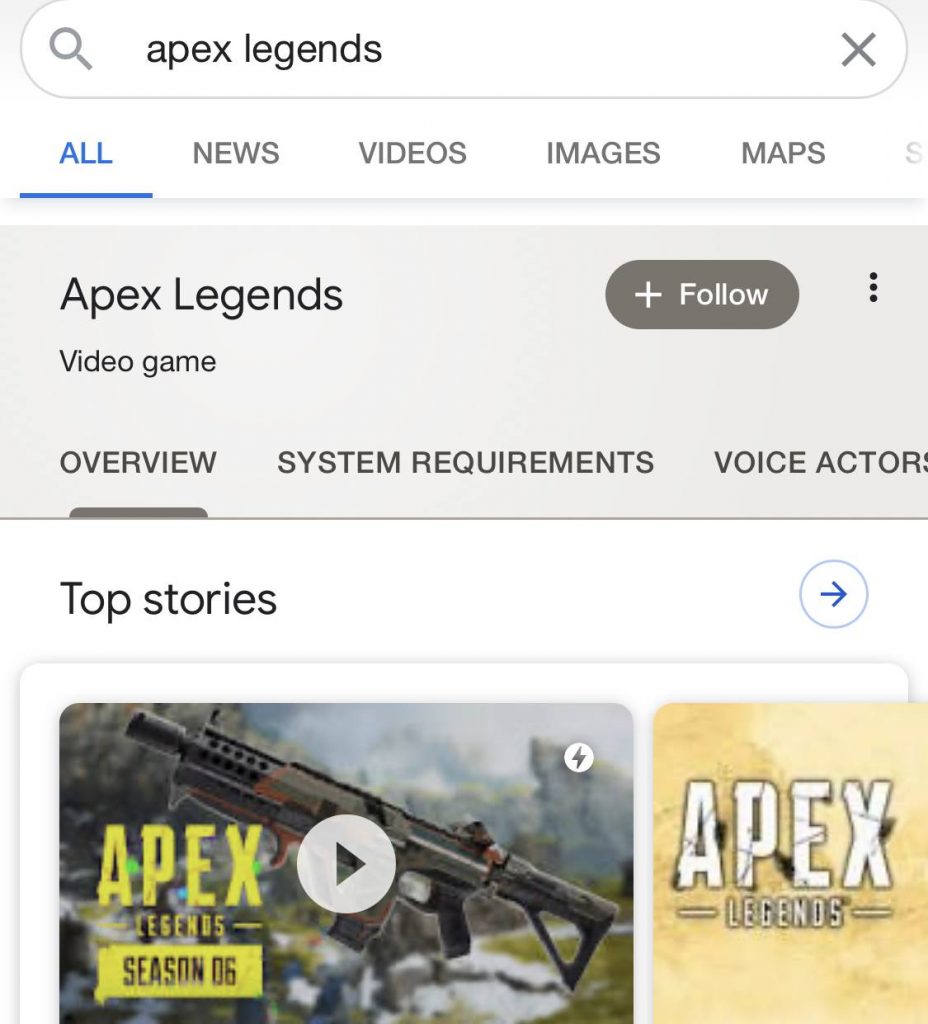Switch to the Maps tab

pyautogui.click(x=783, y=153)
